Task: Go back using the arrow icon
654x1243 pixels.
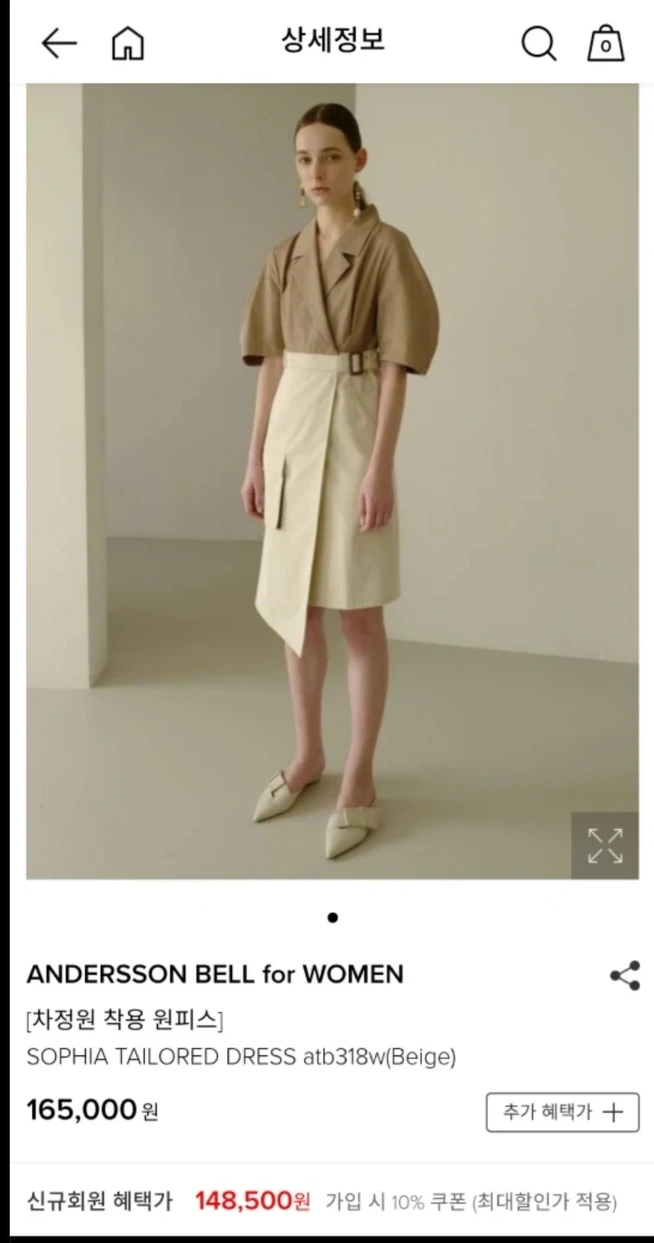Action: tap(58, 43)
